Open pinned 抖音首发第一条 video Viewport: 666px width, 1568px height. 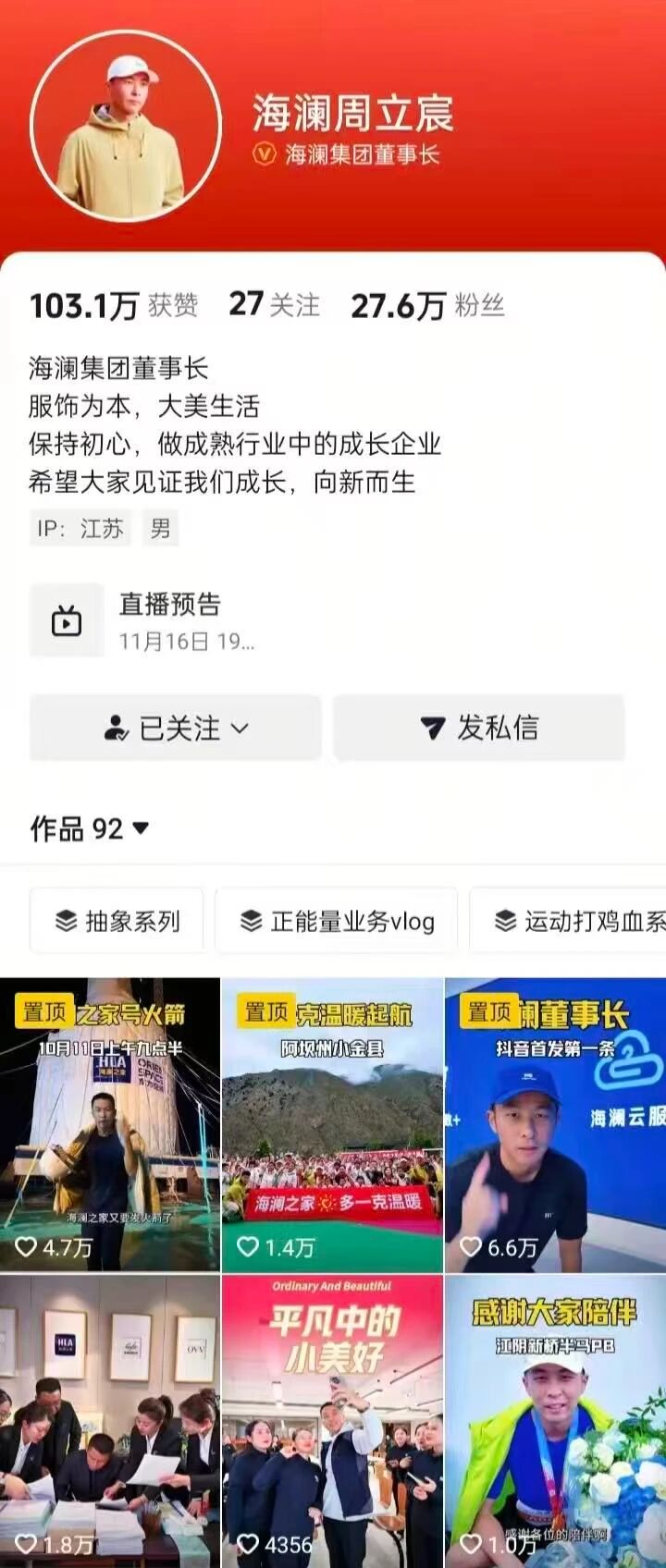(x=555, y=1123)
